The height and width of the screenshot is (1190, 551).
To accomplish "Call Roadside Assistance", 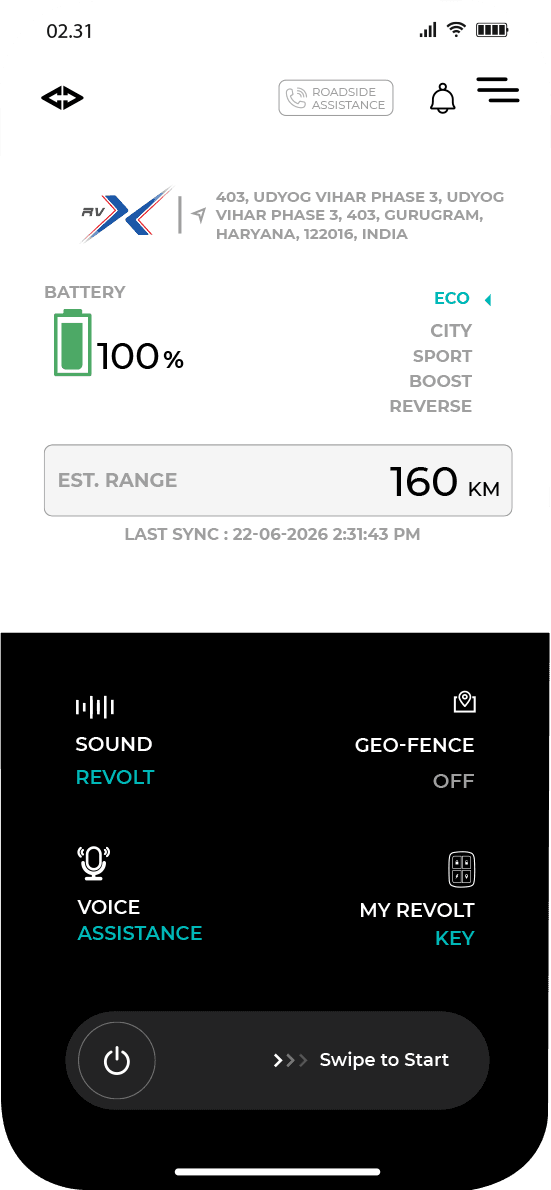I will (x=335, y=98).
